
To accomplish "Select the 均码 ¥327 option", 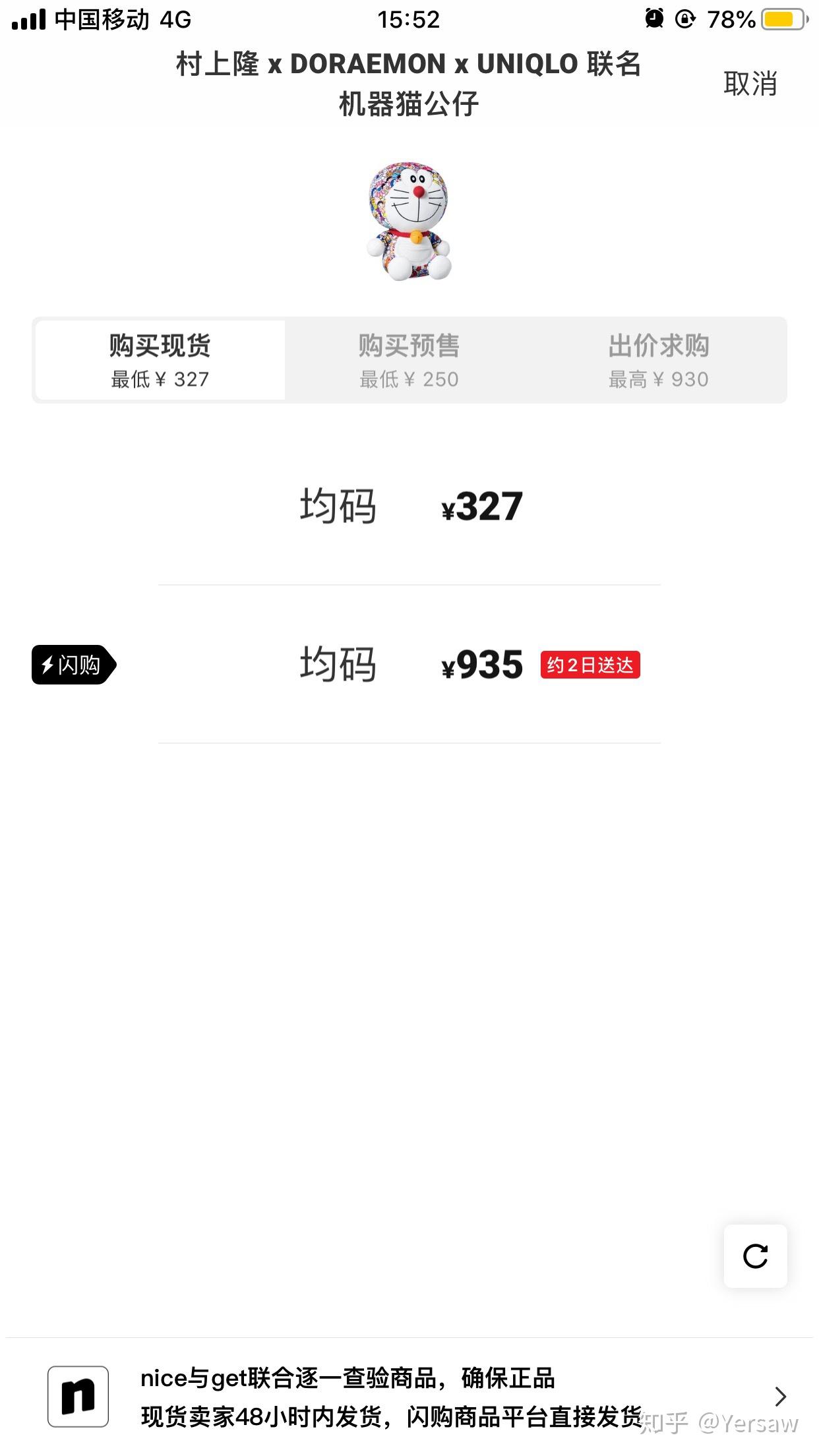I will tap(409, 506).
